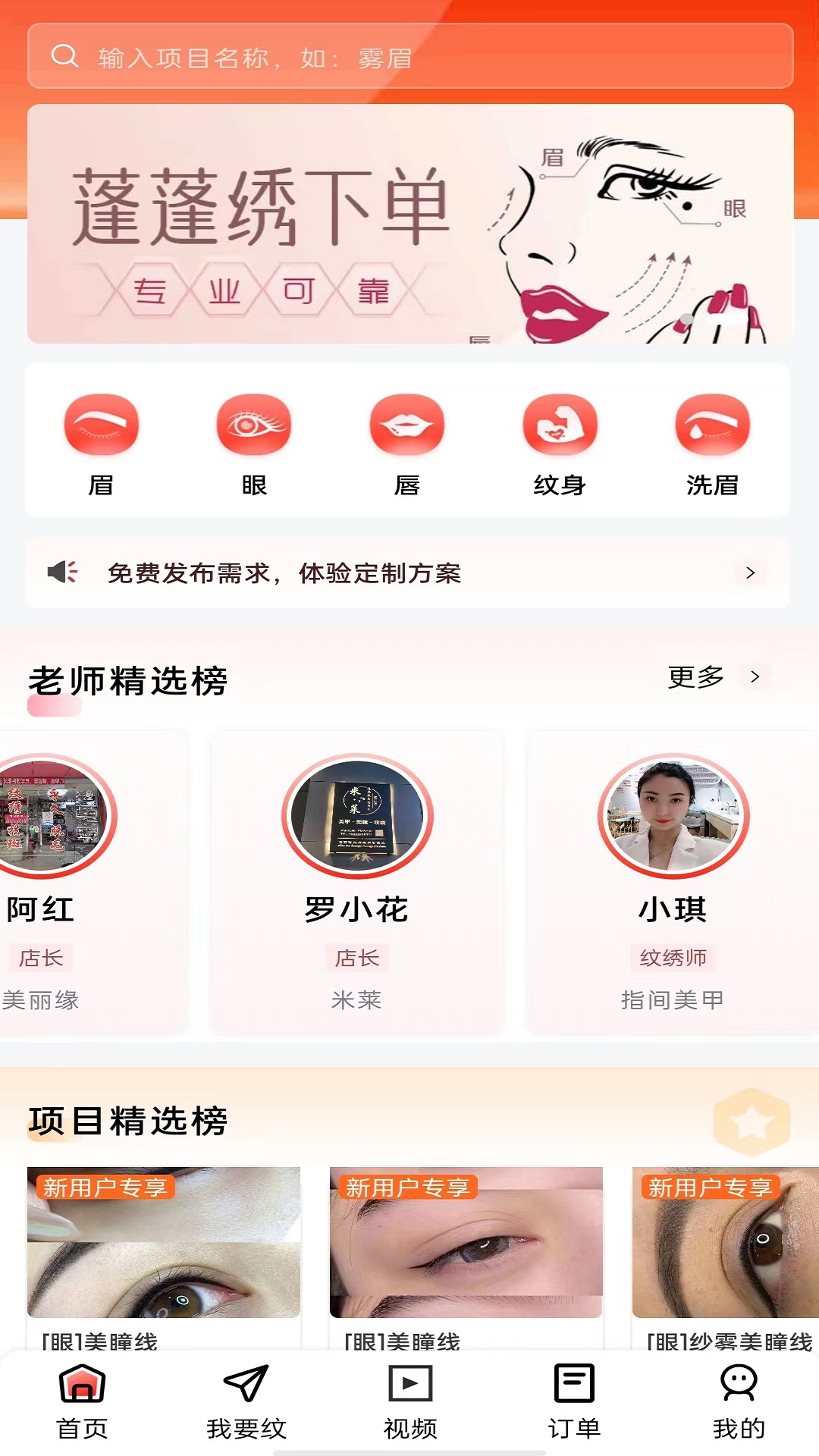Open teacher 罗小花's profile card

tap(356, 880)
